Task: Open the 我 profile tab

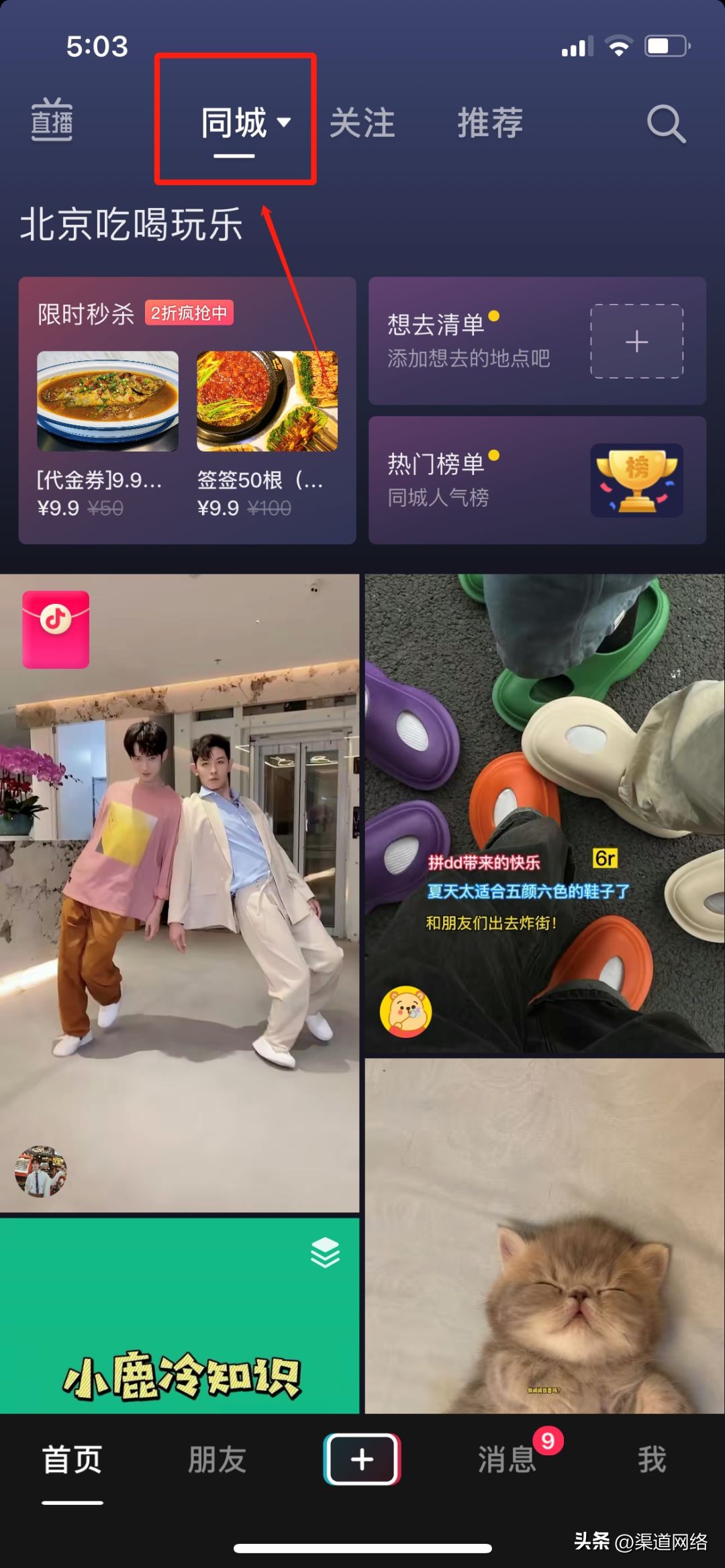Action: tap(651, 1459)
